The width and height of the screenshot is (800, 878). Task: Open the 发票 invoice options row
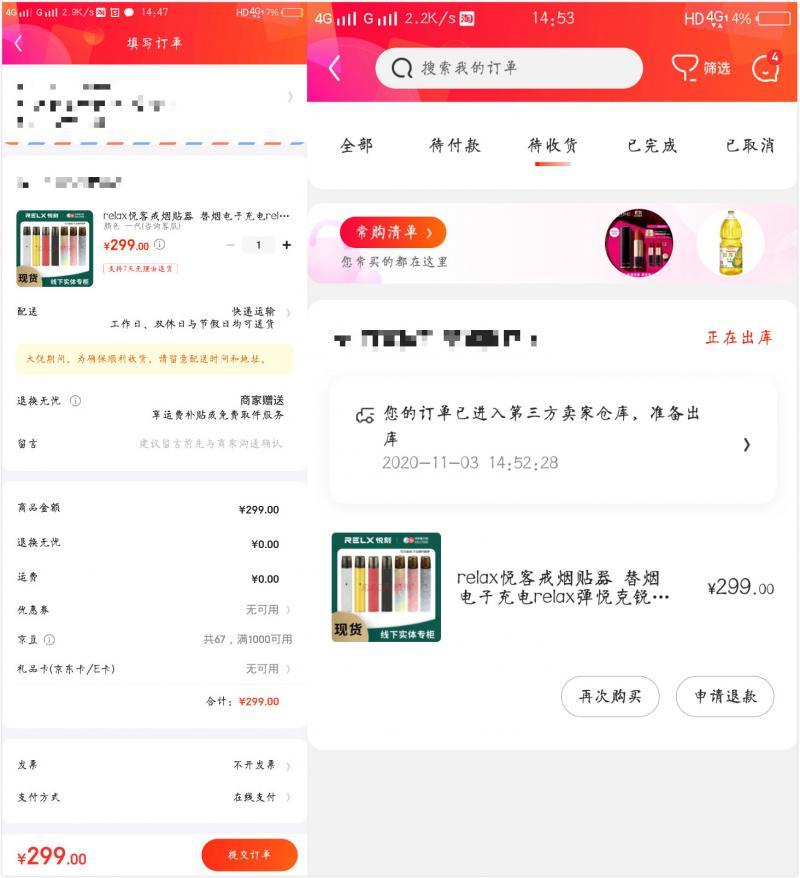pyautogui.click(x=155, y=765)
